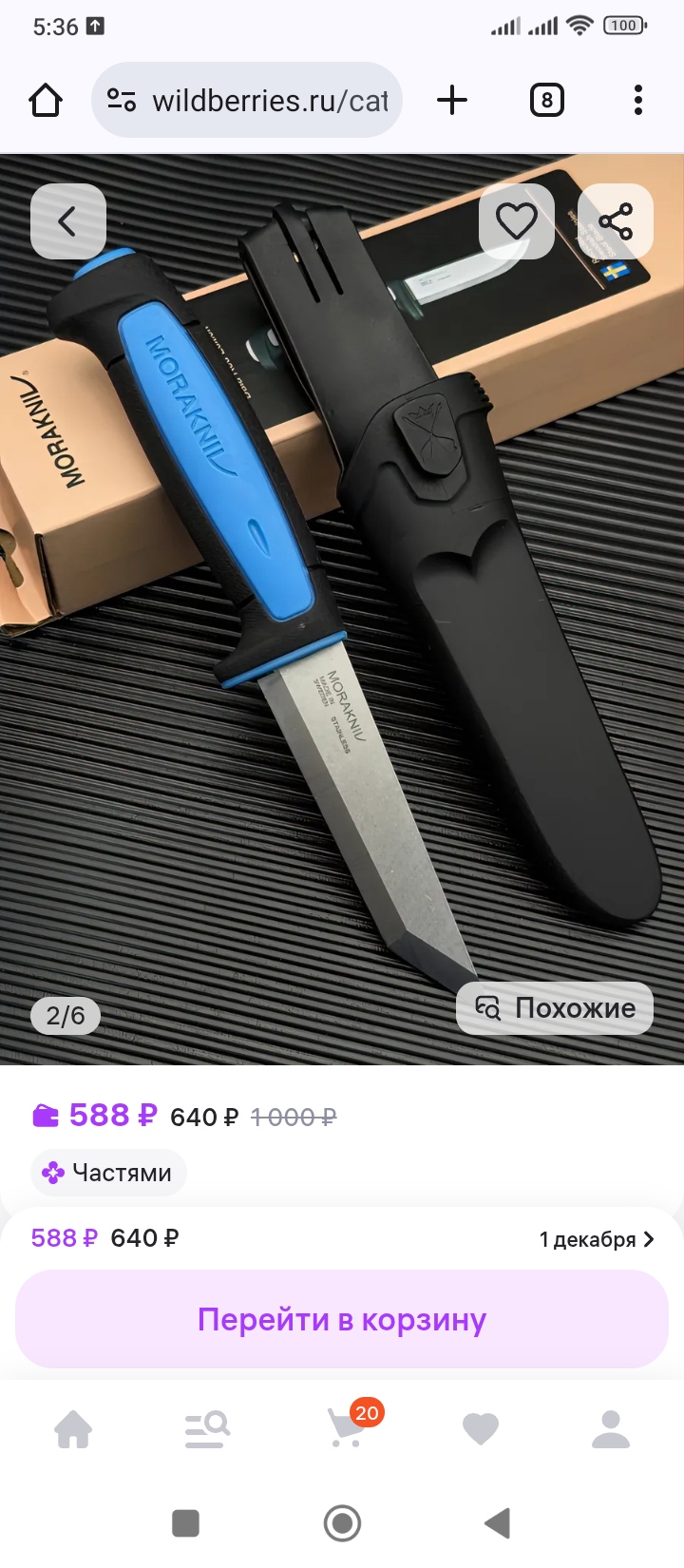Open a new browser tab
The width and height of the screenshot is (684, 1568).
[452, 100]
